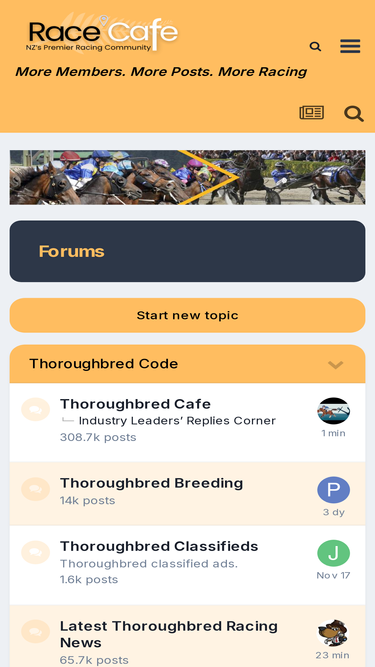Viewport: 375px width, 667px height.
Task: Tap the Race Cafe logo
Action: click(102, 33)
